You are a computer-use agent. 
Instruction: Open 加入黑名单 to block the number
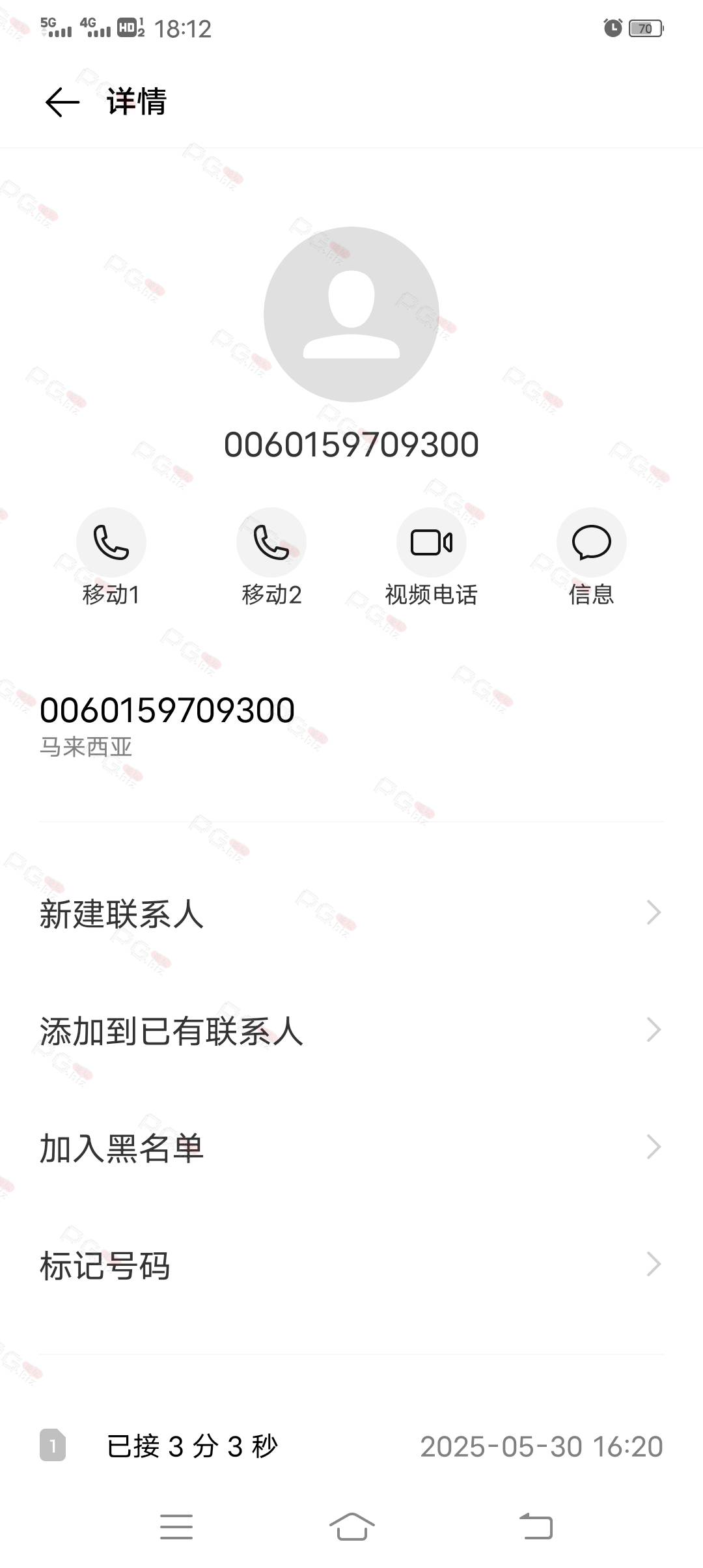coord(351,1147)
